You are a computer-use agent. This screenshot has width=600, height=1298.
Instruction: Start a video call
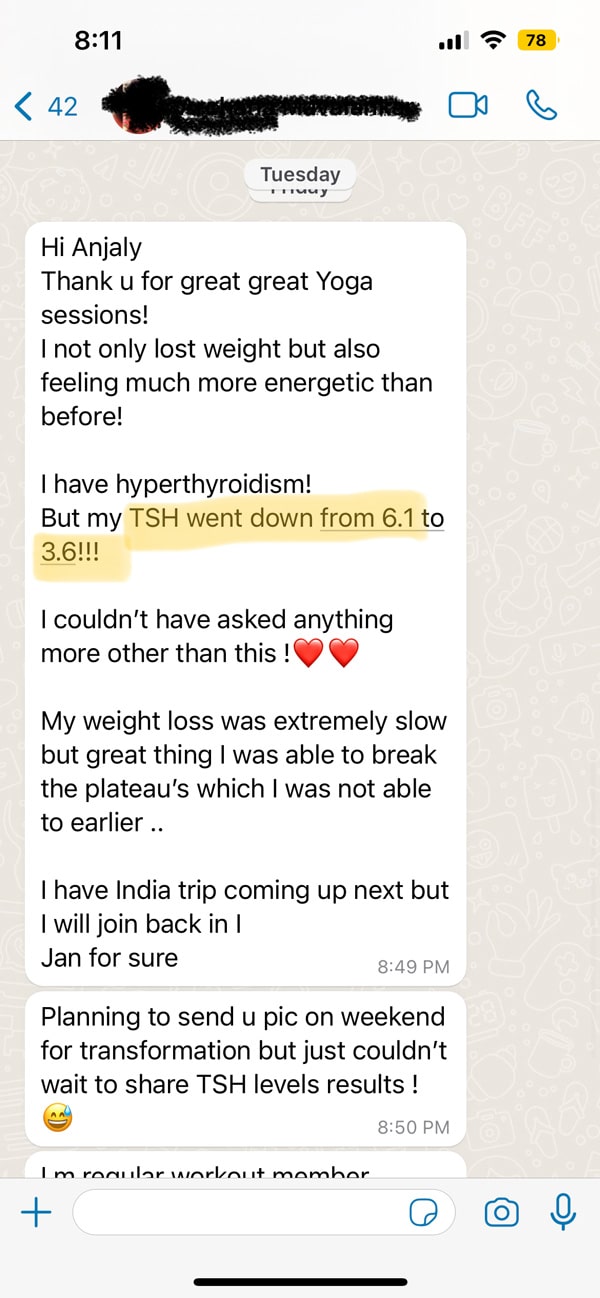pyautogui.click(x=468, y=105)
